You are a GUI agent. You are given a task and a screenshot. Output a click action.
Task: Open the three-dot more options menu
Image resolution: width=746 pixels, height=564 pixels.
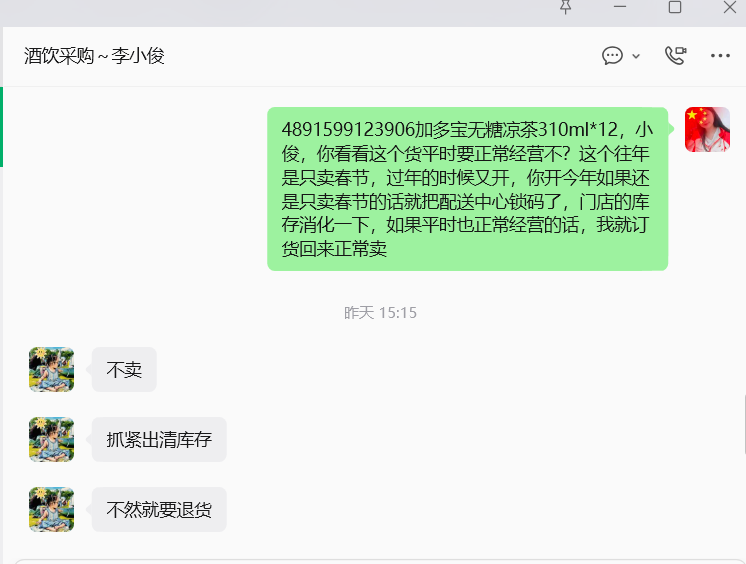click(720, 56)
